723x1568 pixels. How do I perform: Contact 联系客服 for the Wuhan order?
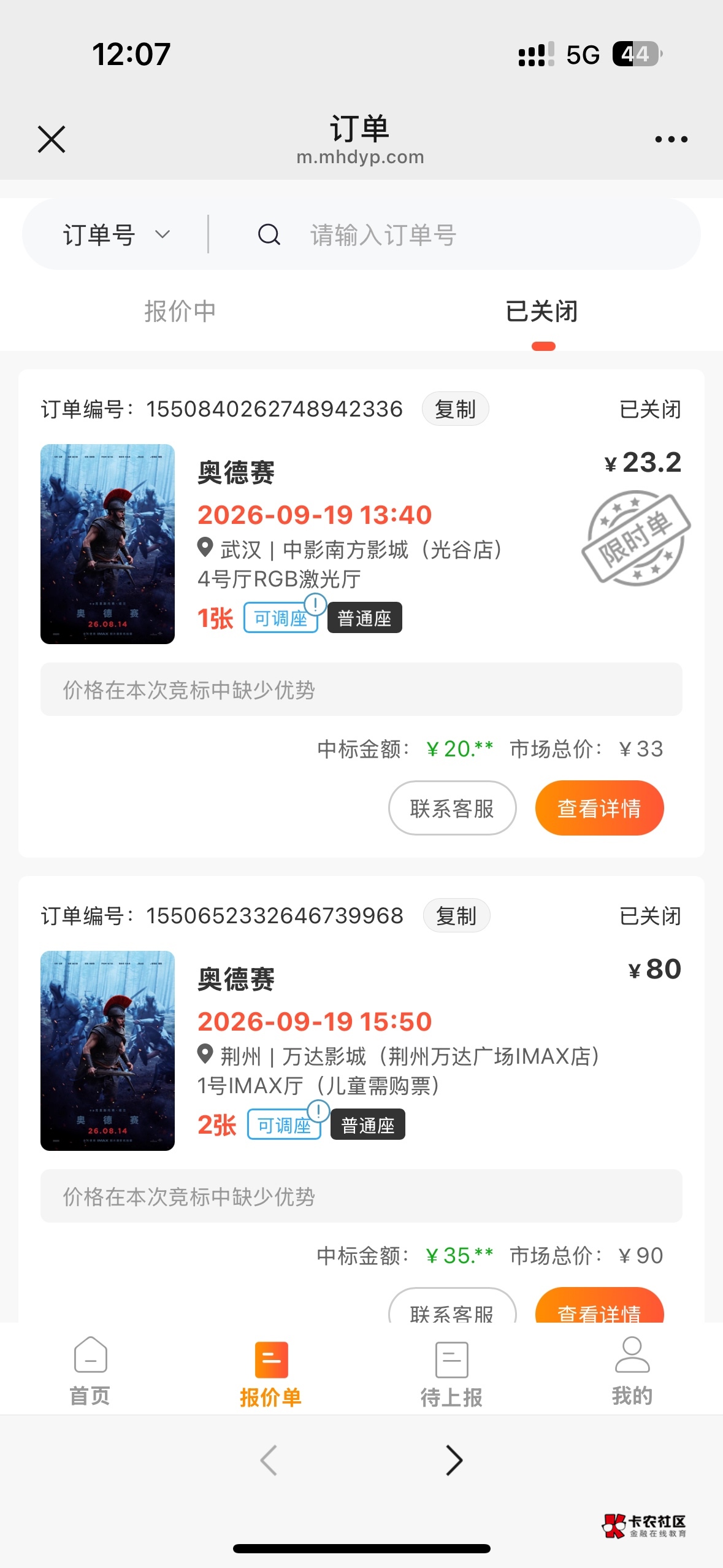click(452, 808)
